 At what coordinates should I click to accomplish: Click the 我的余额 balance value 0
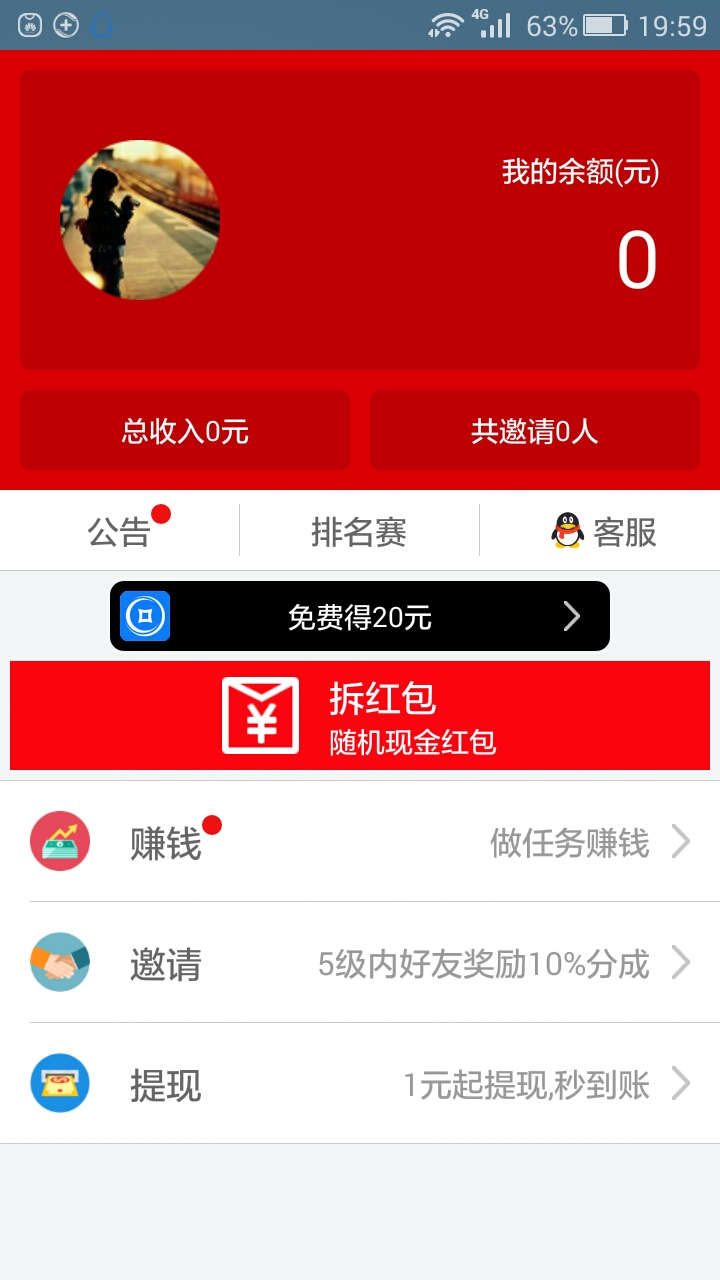point(637,260)
